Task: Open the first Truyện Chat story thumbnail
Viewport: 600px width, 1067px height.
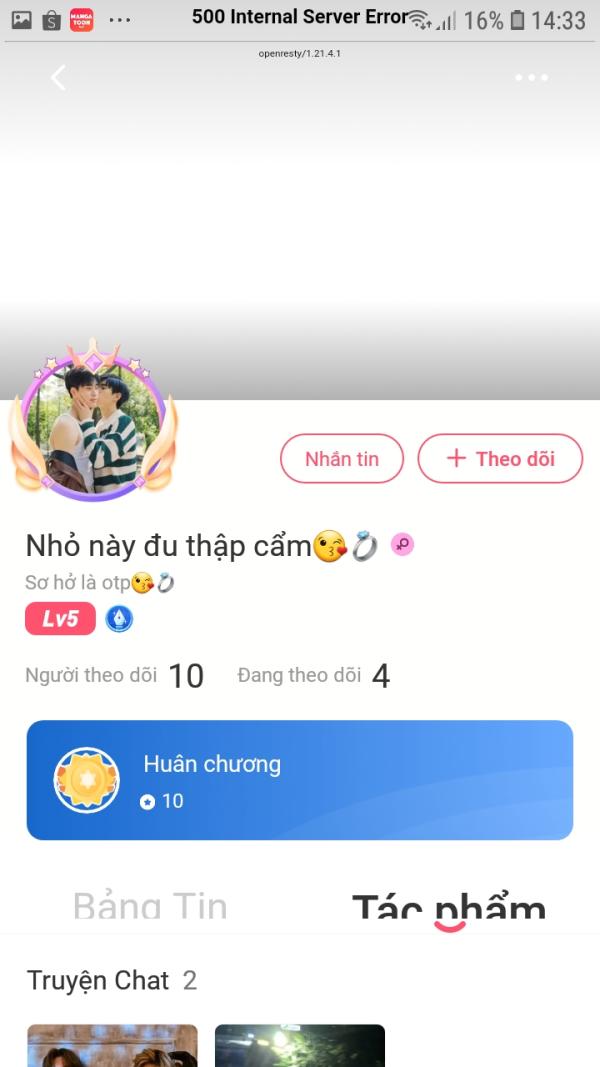Action: point(112,1045)
